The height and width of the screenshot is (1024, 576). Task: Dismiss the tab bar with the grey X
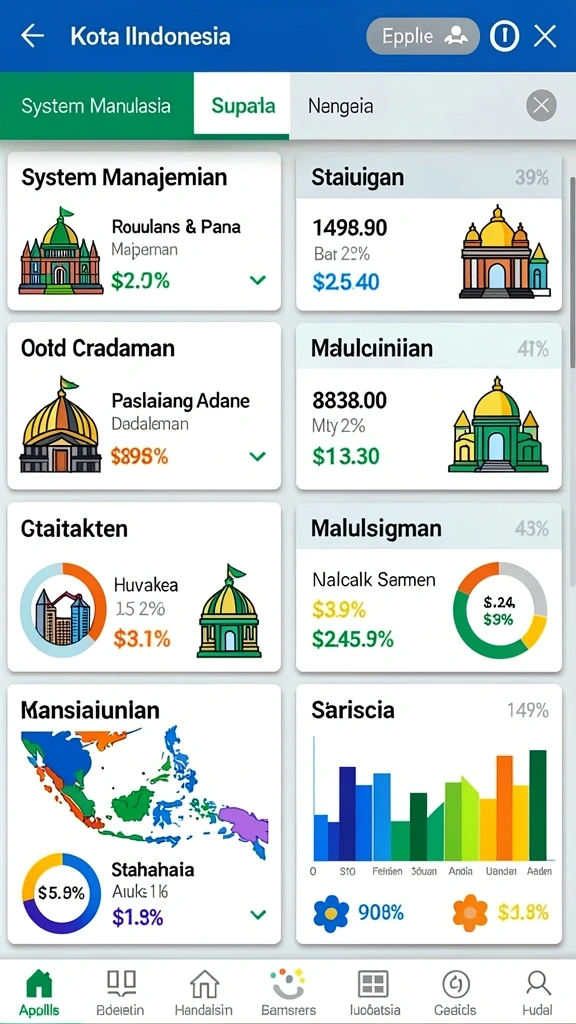point(541,105)
